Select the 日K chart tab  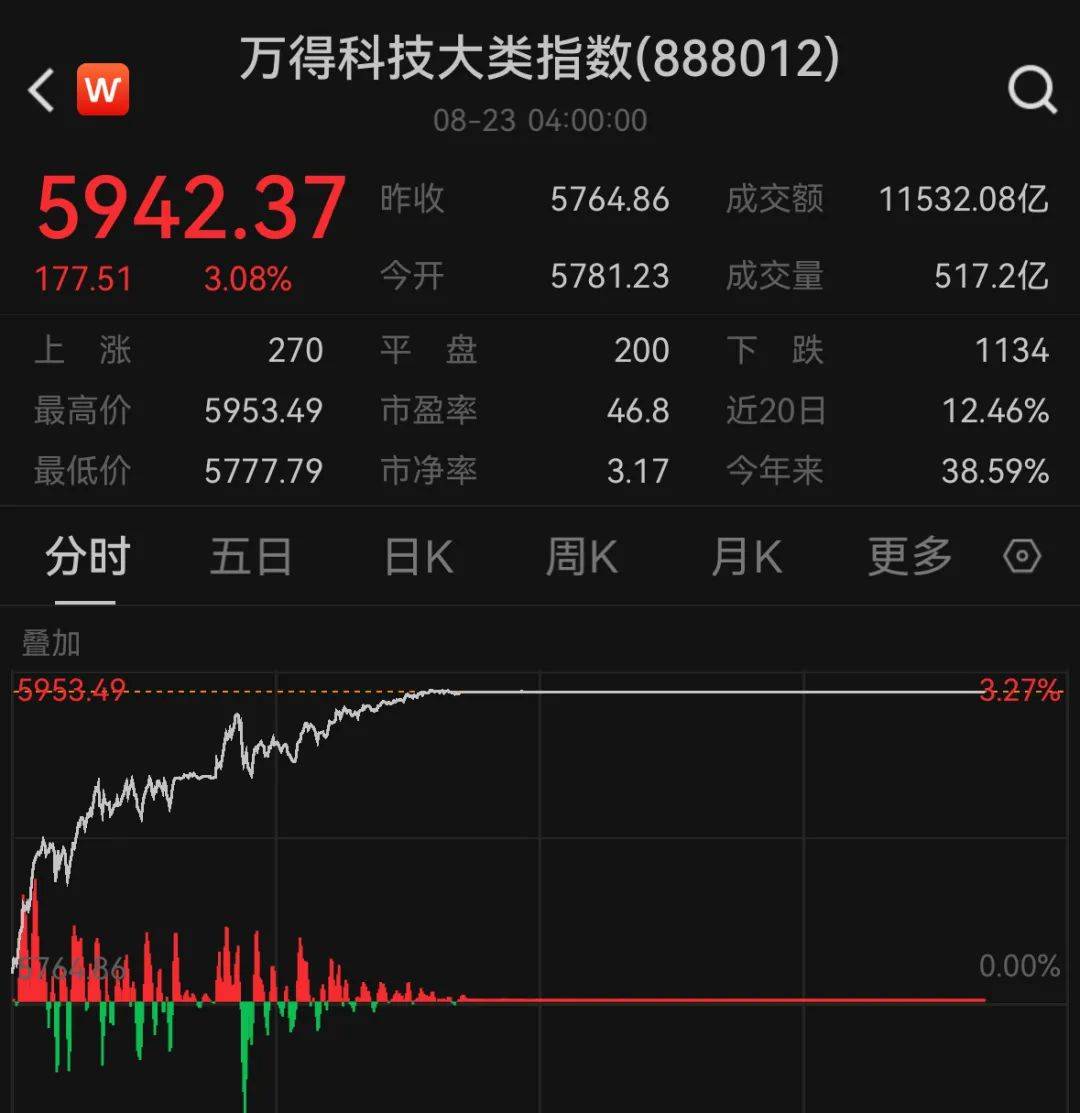click(x=419, y=558)
